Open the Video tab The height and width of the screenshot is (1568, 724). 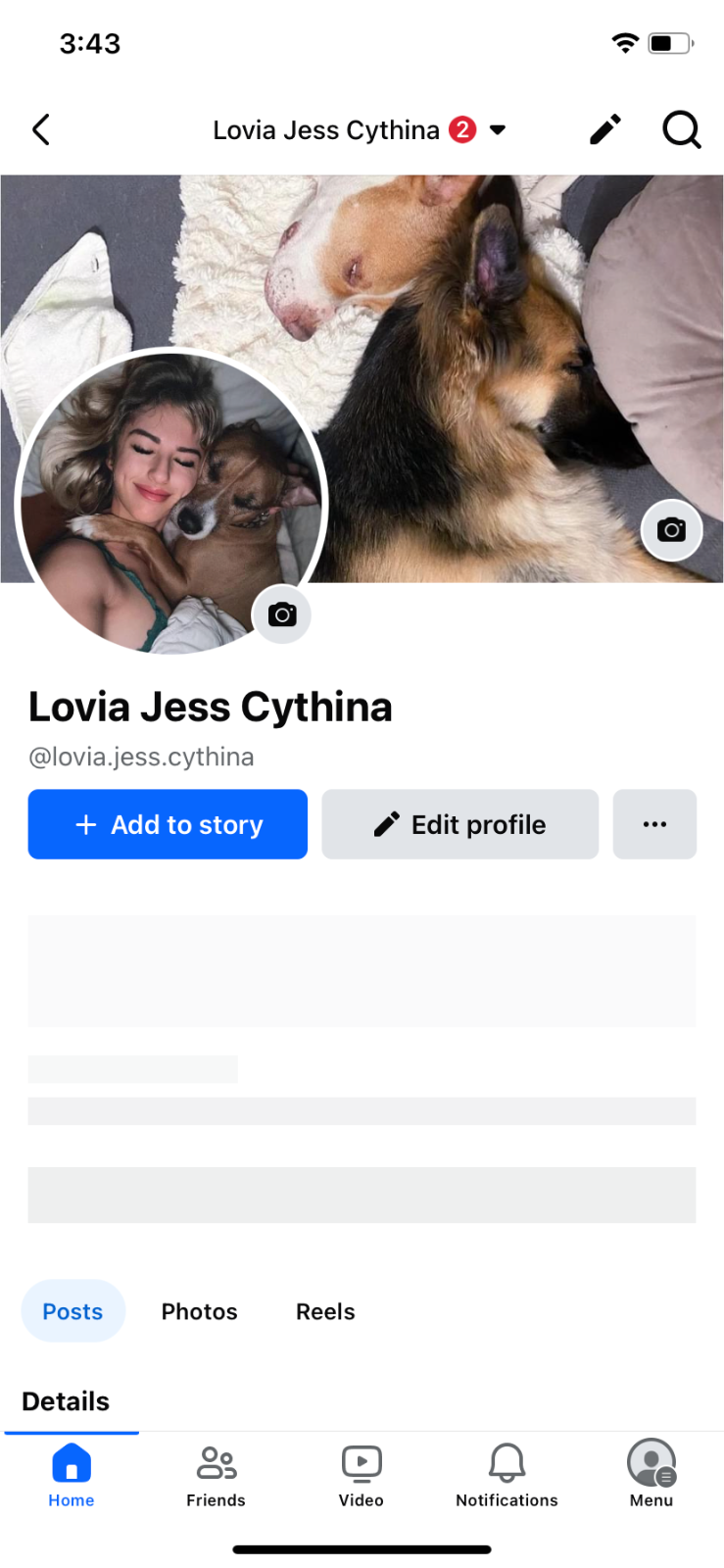pyautogui.click(x=362, y=1475)
